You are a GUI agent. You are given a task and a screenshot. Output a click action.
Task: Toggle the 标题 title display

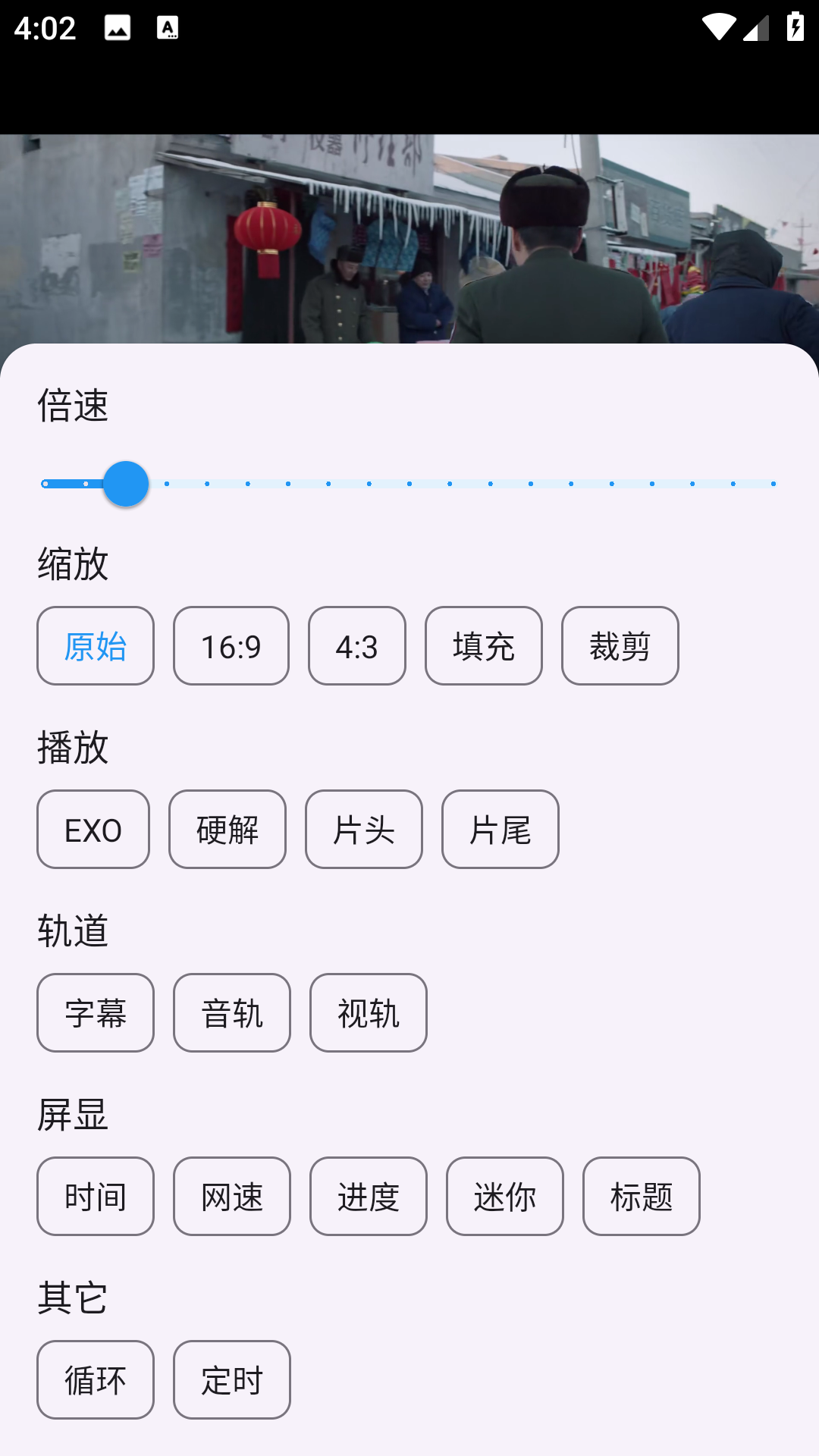[642, 1197]
